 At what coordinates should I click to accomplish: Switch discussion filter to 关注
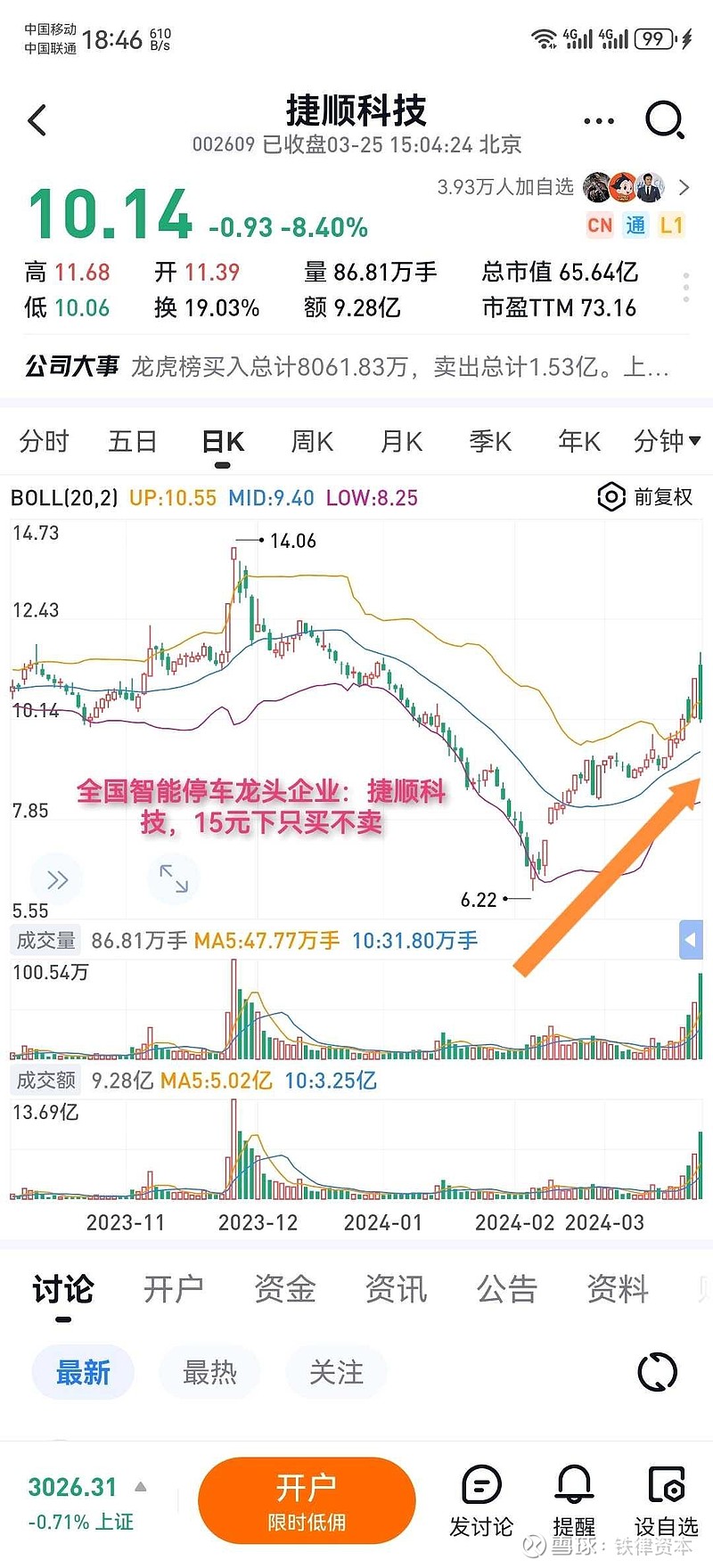click(336, 1373)
